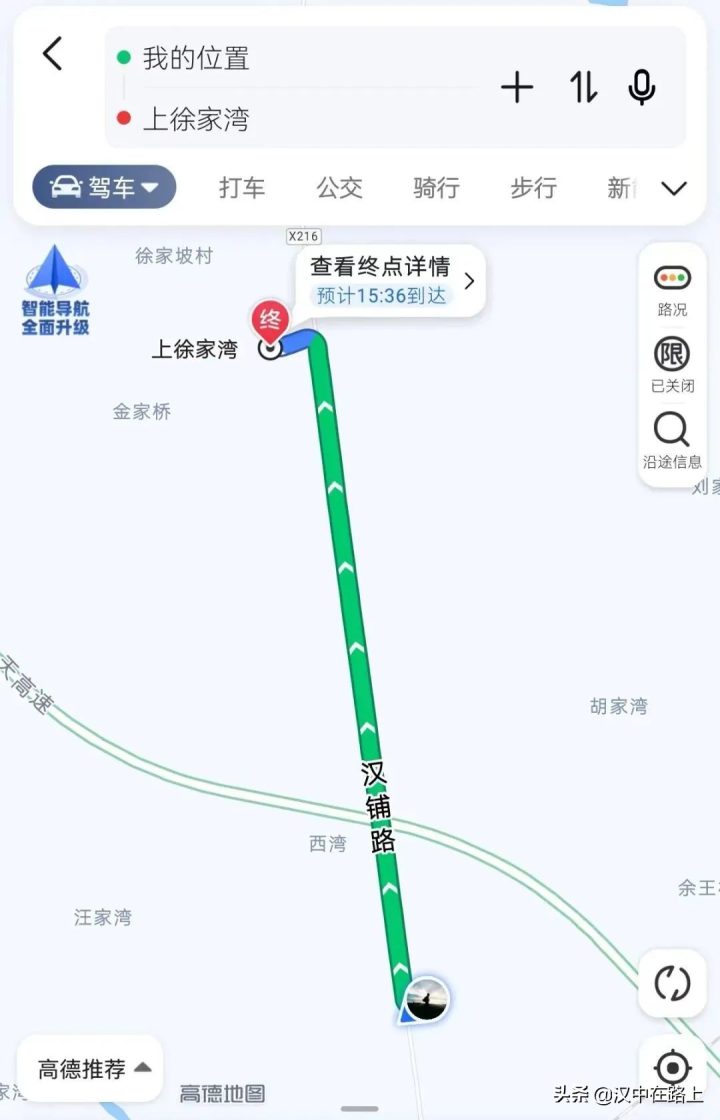
Task: Expand more travel modes with the chevron
Action: pyautogui.click(x=675, y=188)
